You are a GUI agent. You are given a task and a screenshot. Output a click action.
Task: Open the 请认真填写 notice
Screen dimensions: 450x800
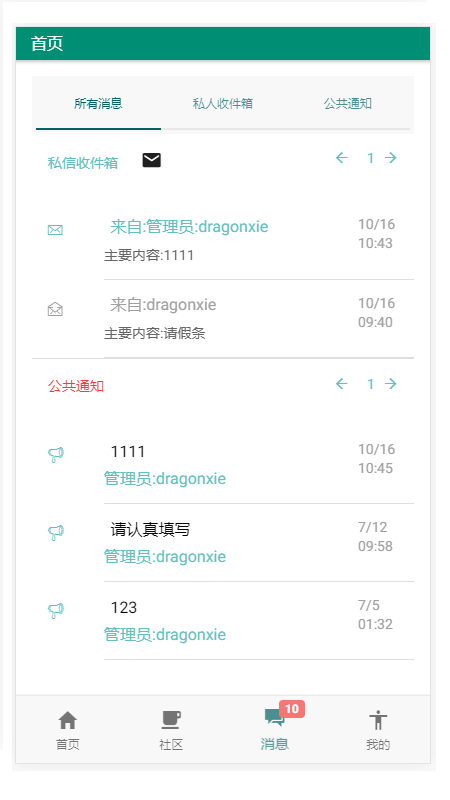pos(223,543)
